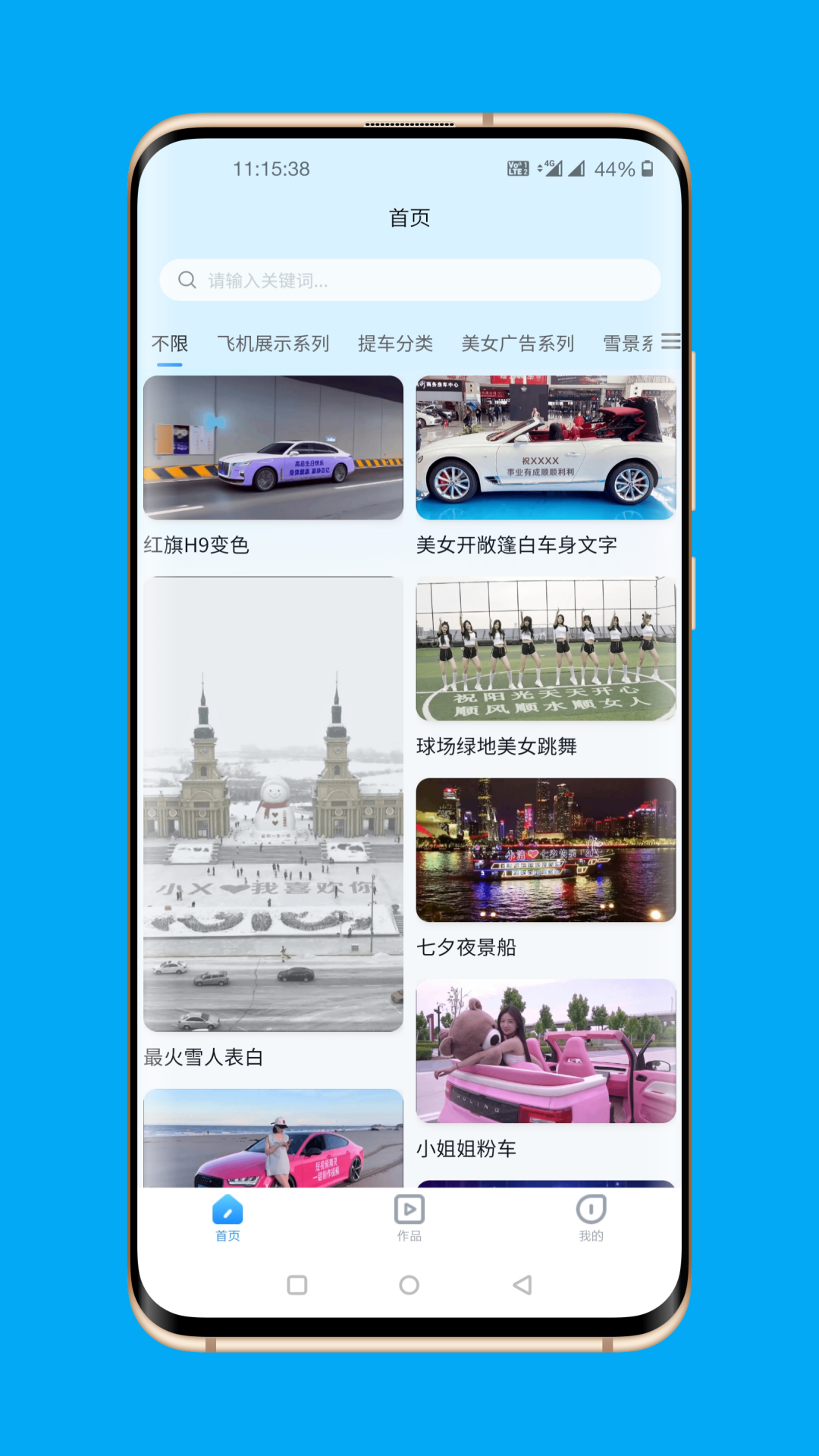Open the category menu via hamburger icon

[x=670, y=343]
